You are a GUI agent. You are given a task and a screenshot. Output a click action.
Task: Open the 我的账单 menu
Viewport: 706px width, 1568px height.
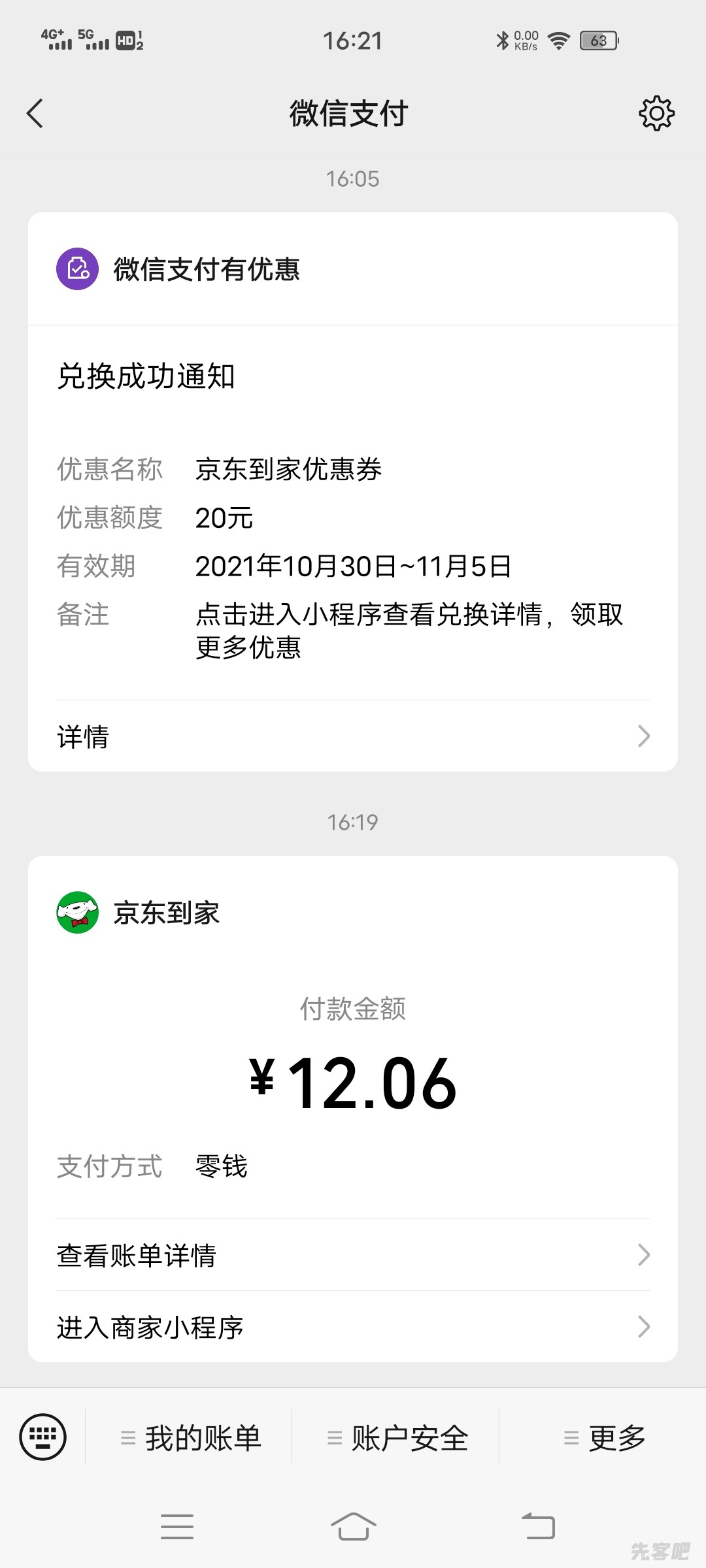click(191, 1438)
